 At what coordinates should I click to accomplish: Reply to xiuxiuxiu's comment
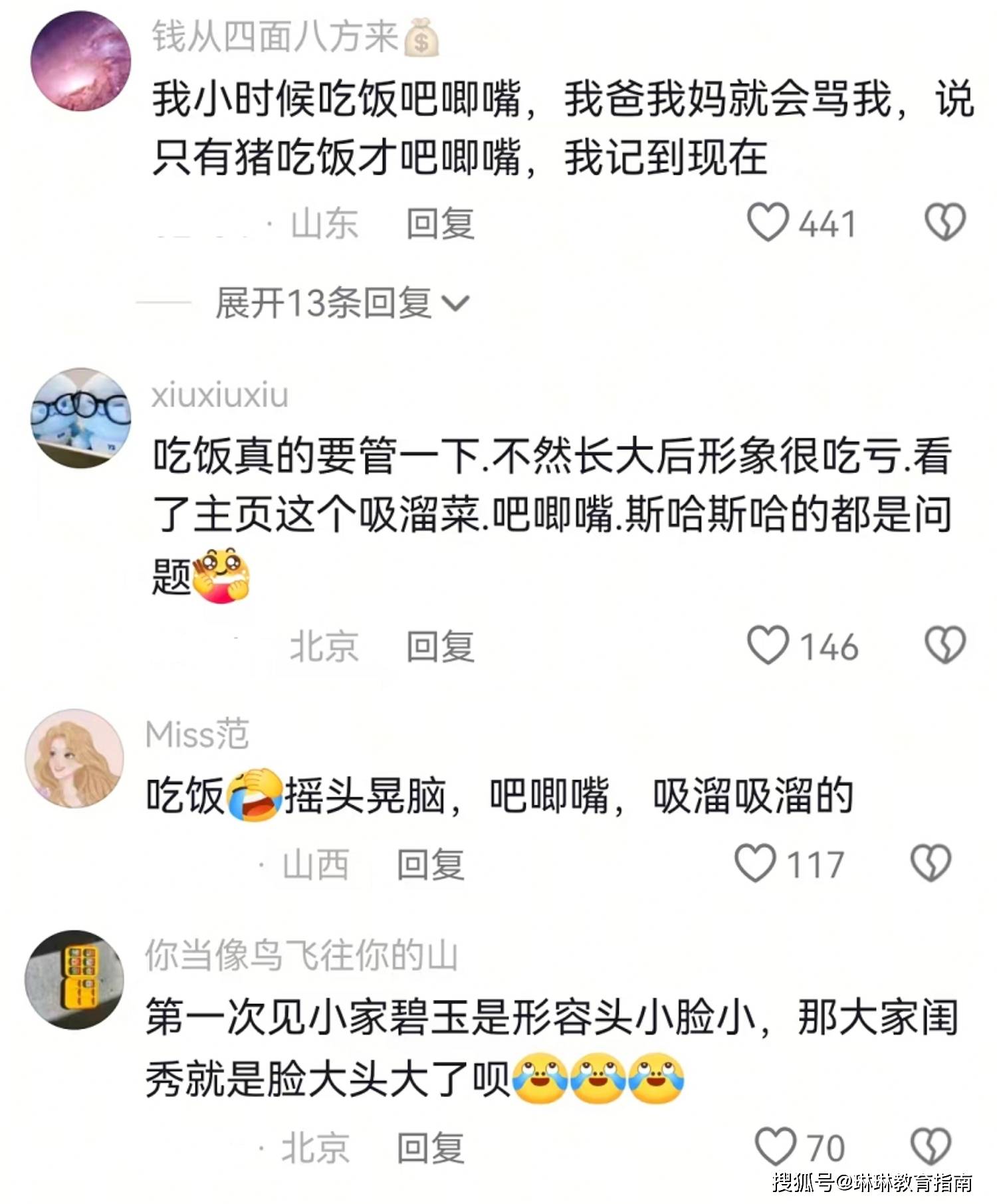[440, 647]
